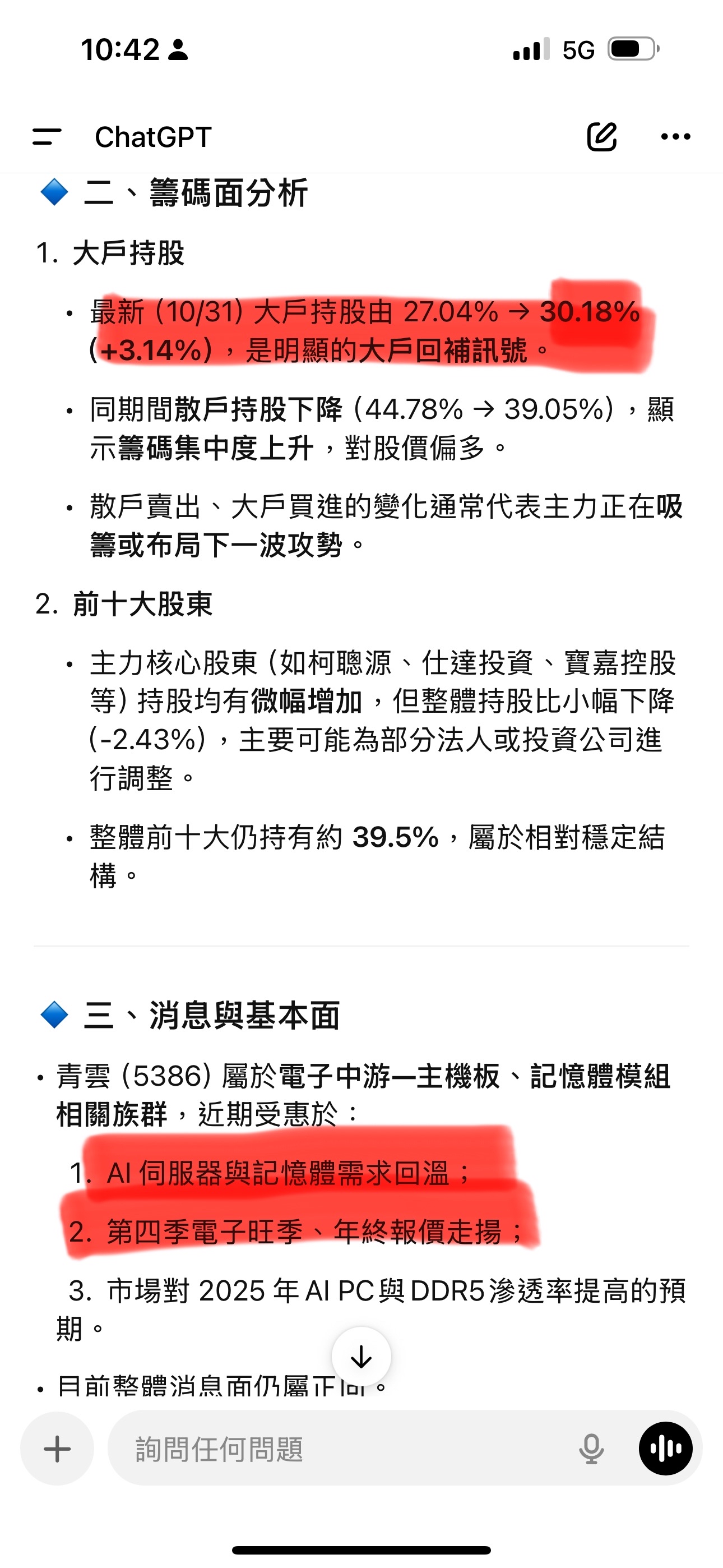Start a new chat

601,136
